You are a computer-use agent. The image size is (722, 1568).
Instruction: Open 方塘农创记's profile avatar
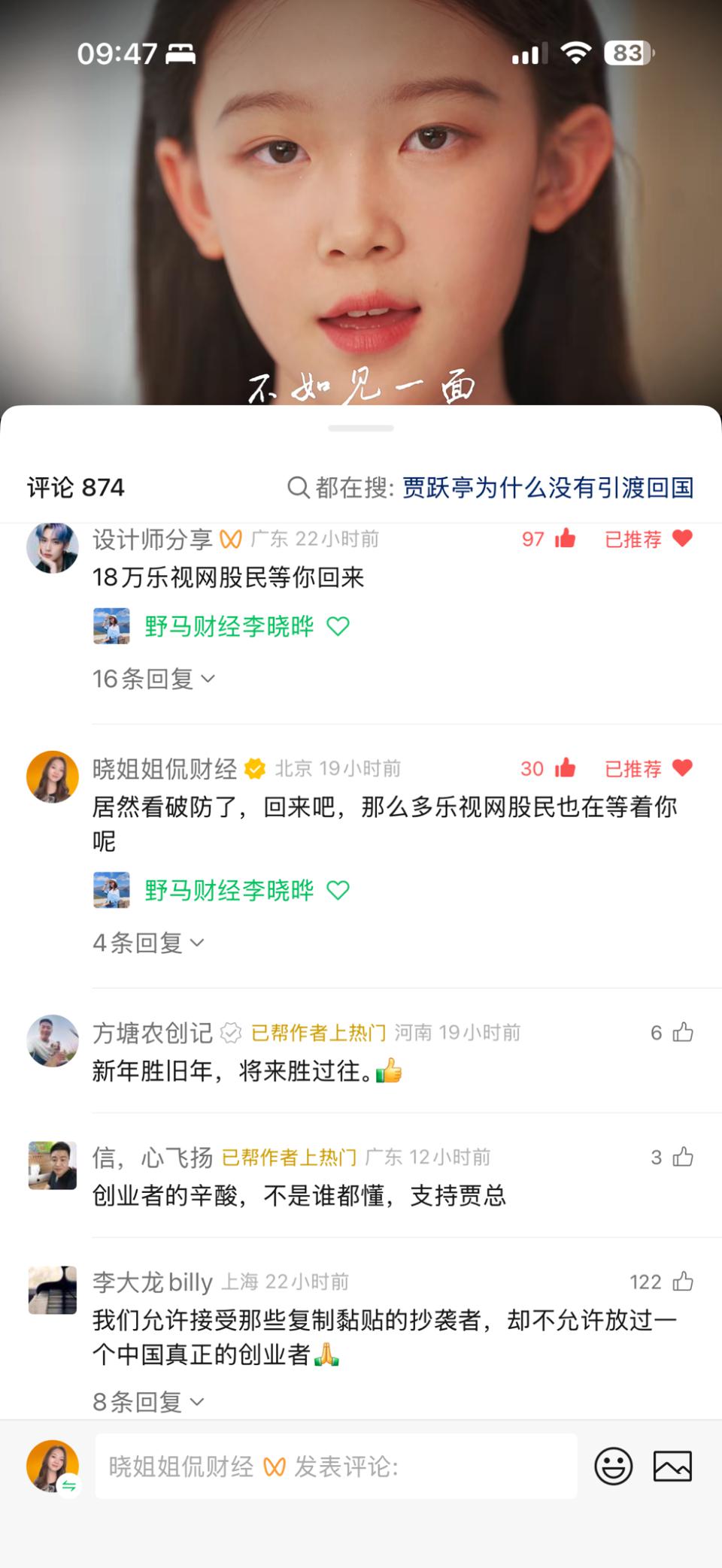tap(53, 1041)
